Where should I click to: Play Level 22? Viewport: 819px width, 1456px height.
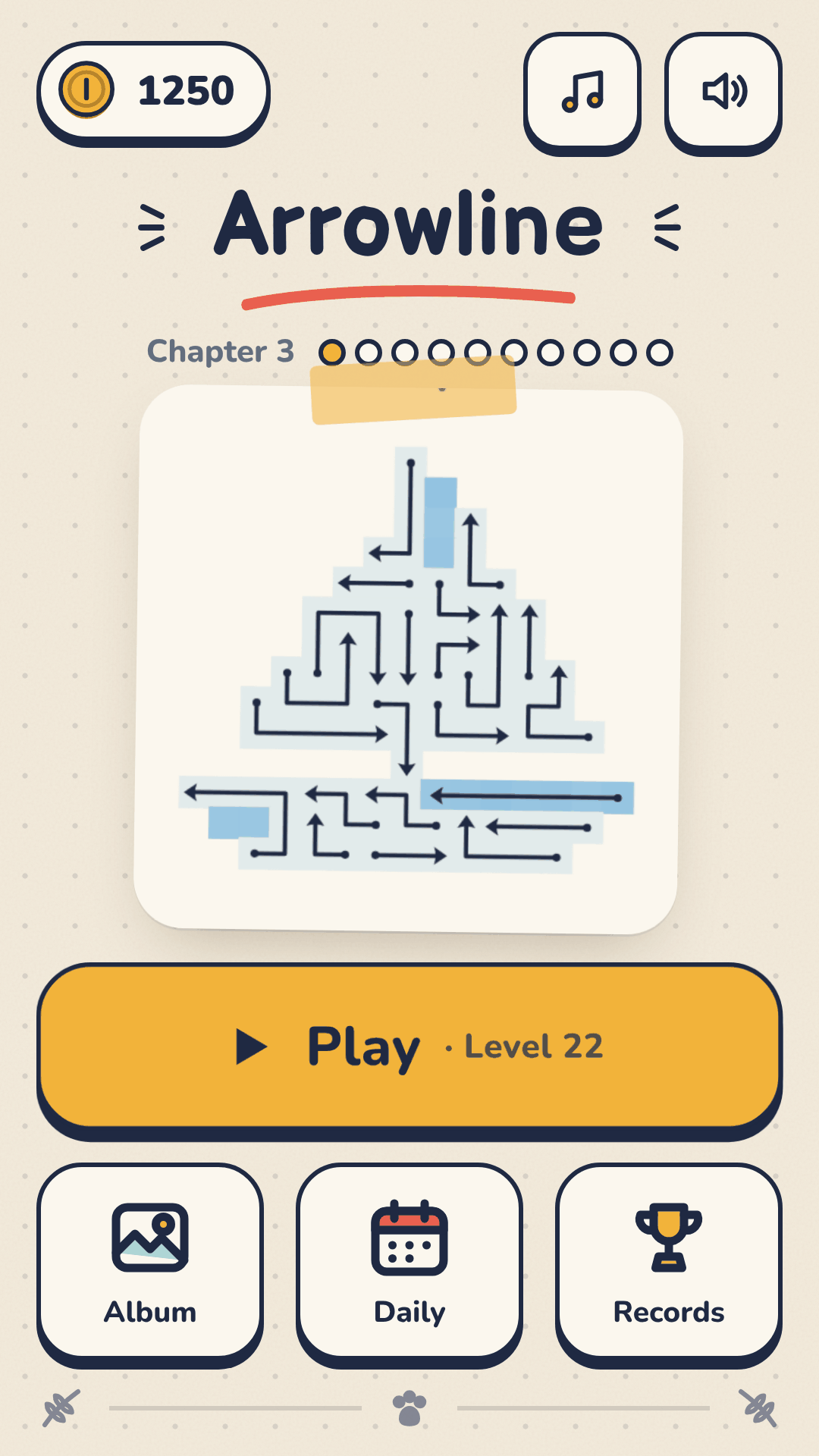point(409,1051)
